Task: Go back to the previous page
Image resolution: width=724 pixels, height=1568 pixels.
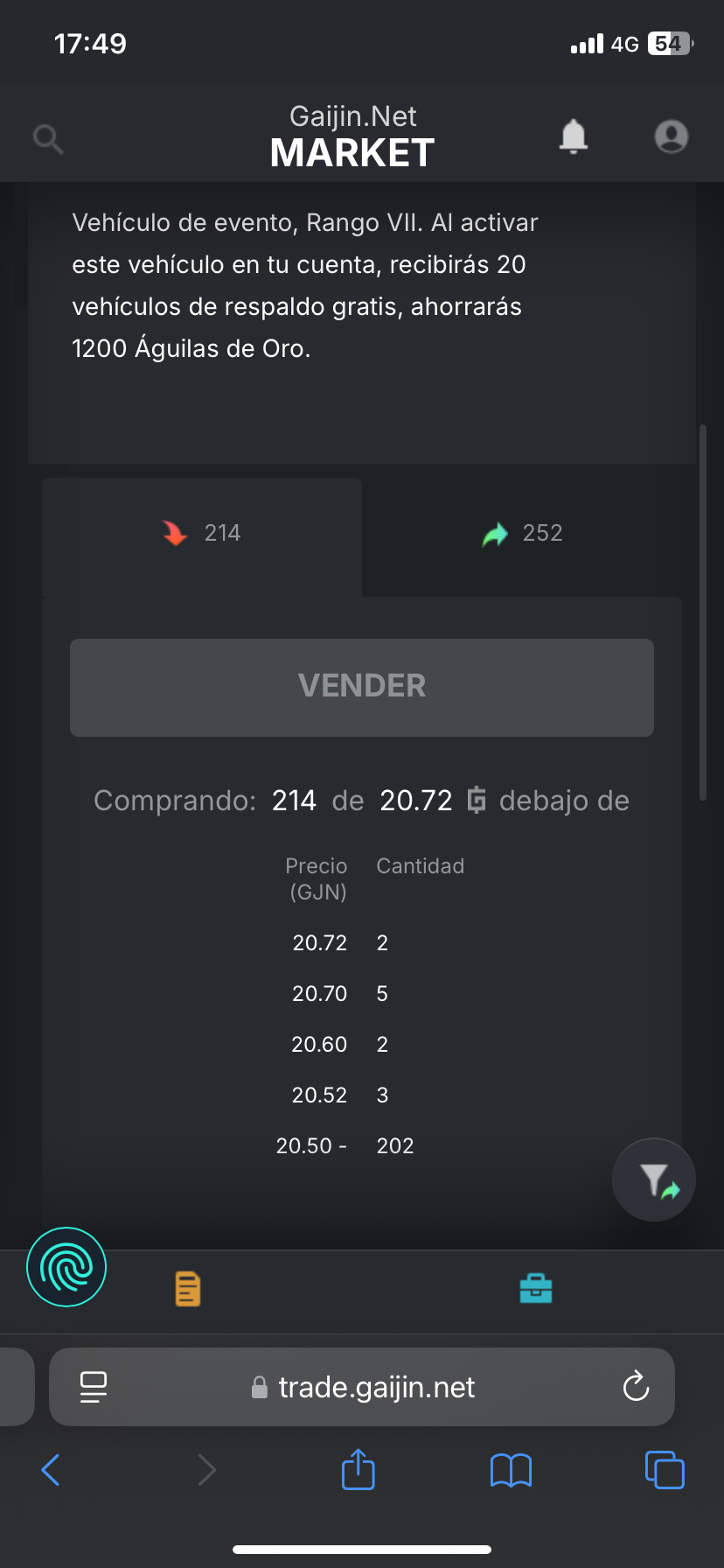Action: (x=51, y=1470)
